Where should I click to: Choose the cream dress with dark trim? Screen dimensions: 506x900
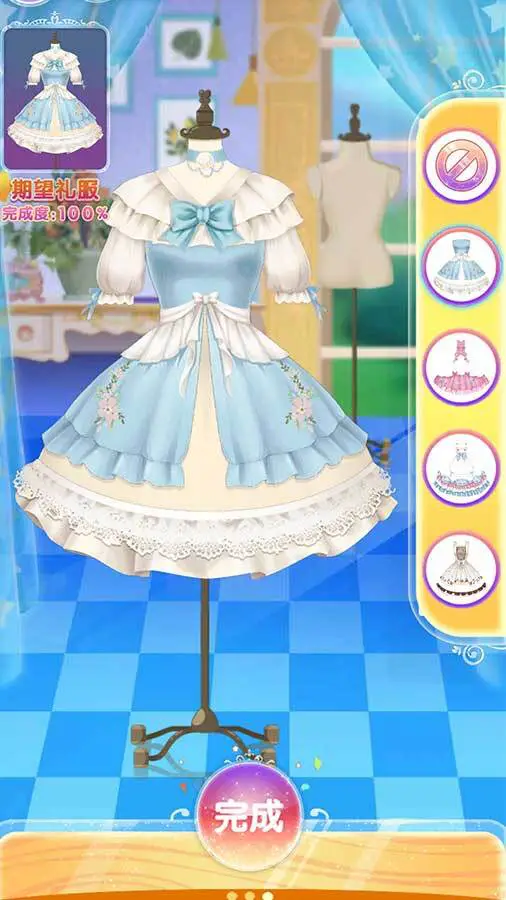click(461, 569)
